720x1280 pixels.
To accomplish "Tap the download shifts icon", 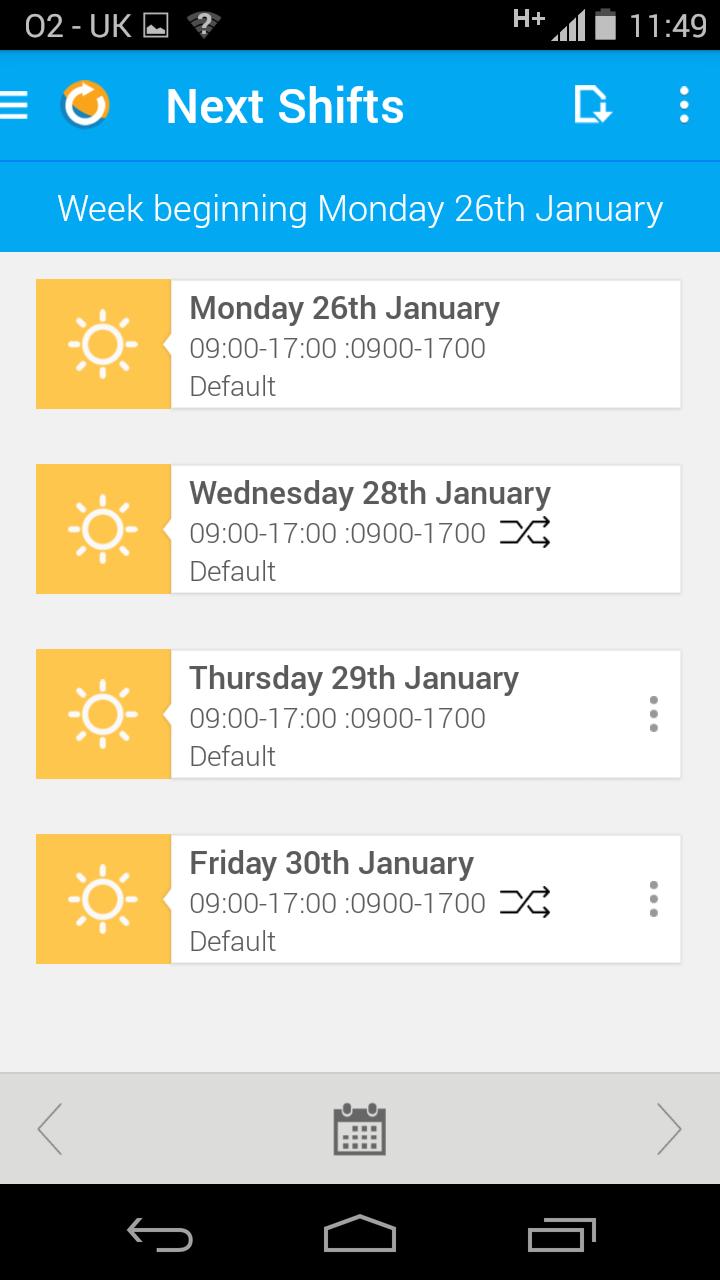I will (x=592, y=105).
